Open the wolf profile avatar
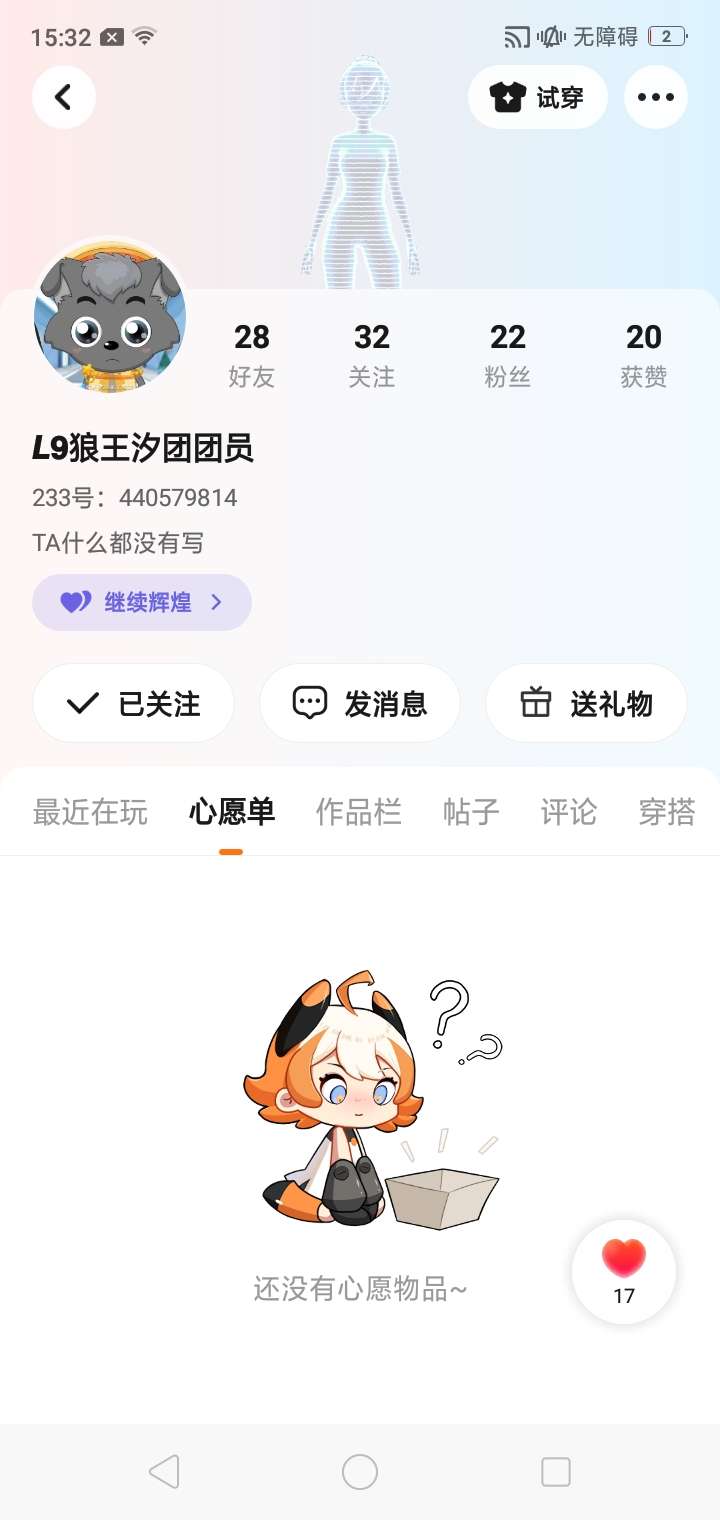720x1520 pixels. (x=111, y=316)
